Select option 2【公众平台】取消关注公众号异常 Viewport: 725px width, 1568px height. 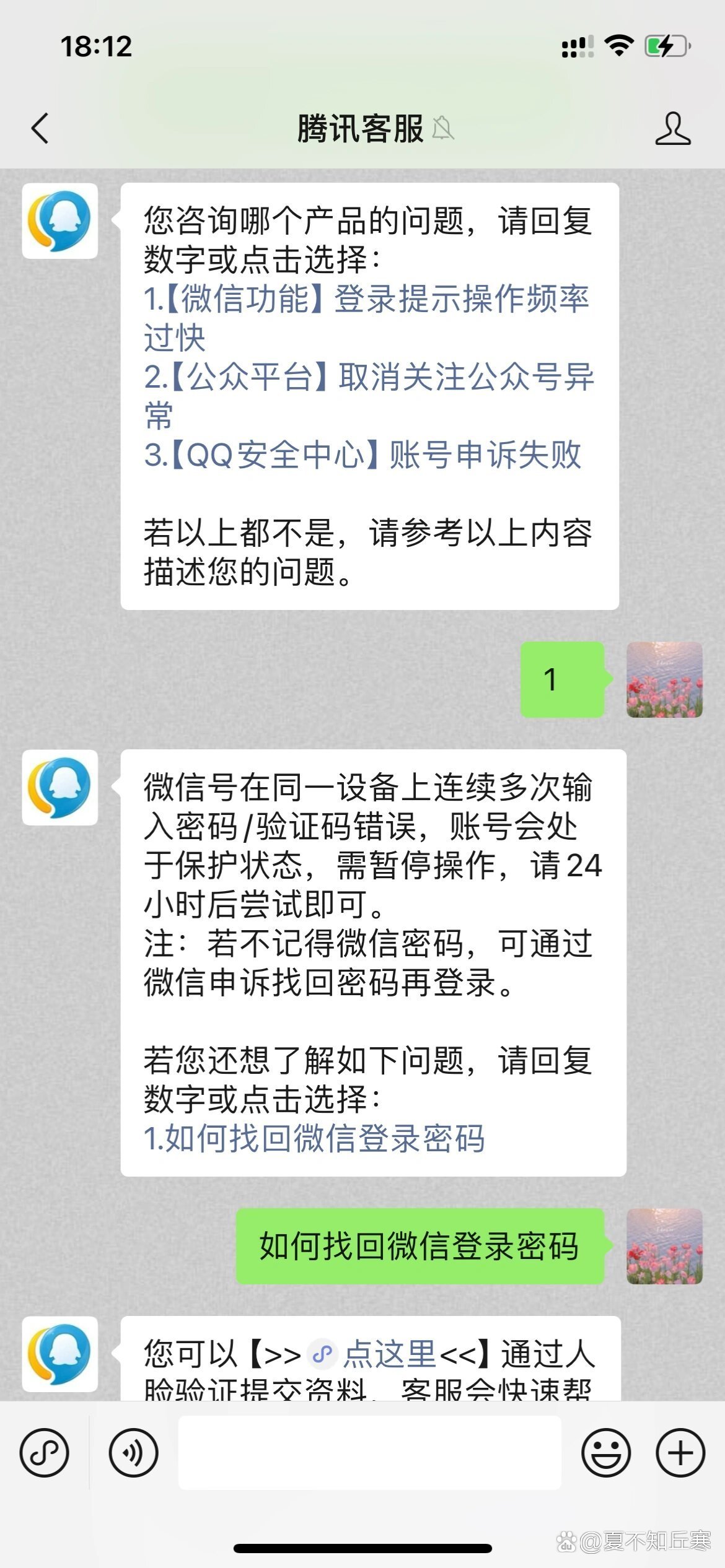[369, 395]
